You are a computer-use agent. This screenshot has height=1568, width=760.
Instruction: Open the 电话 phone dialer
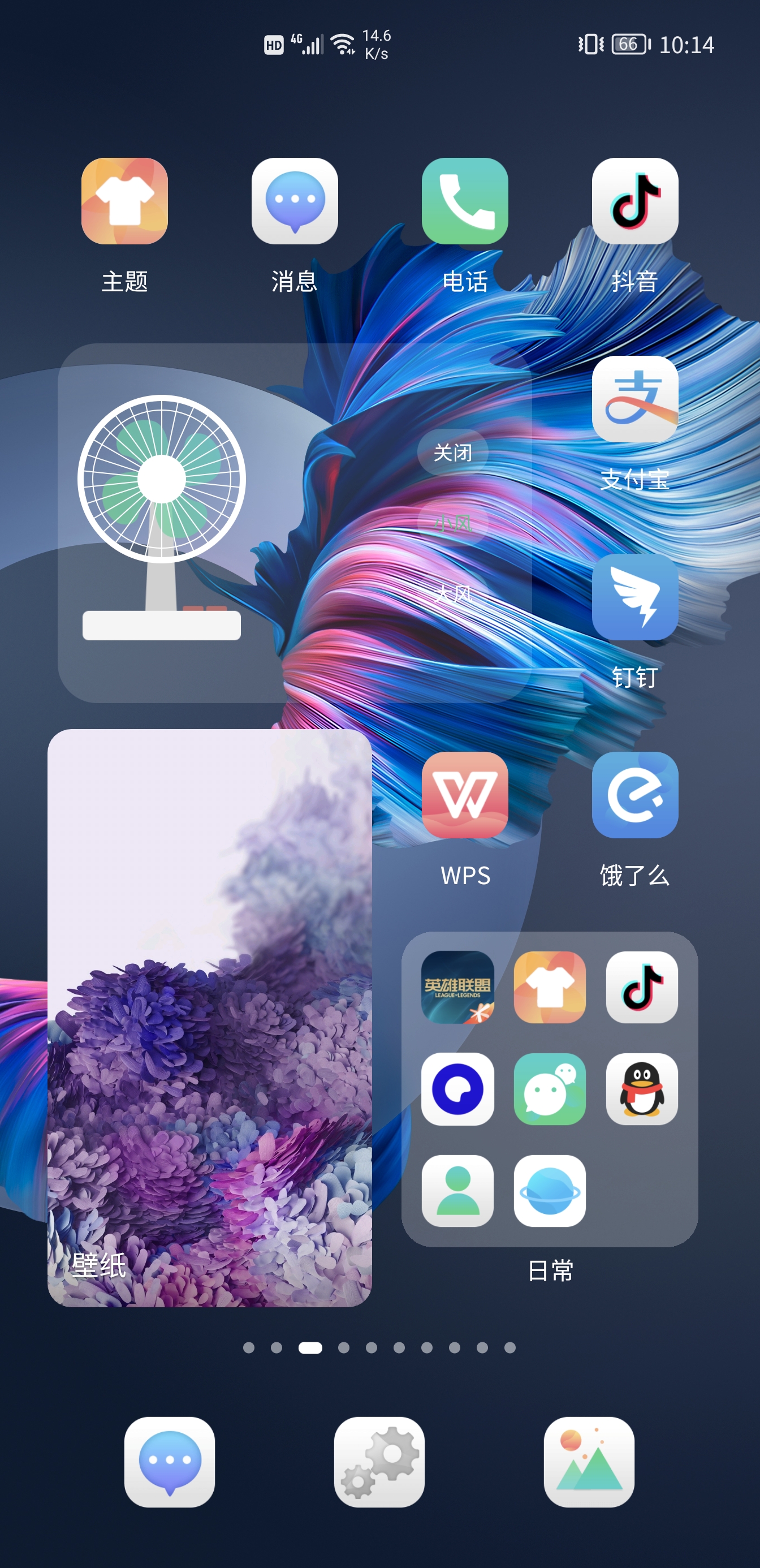(465, 201)
